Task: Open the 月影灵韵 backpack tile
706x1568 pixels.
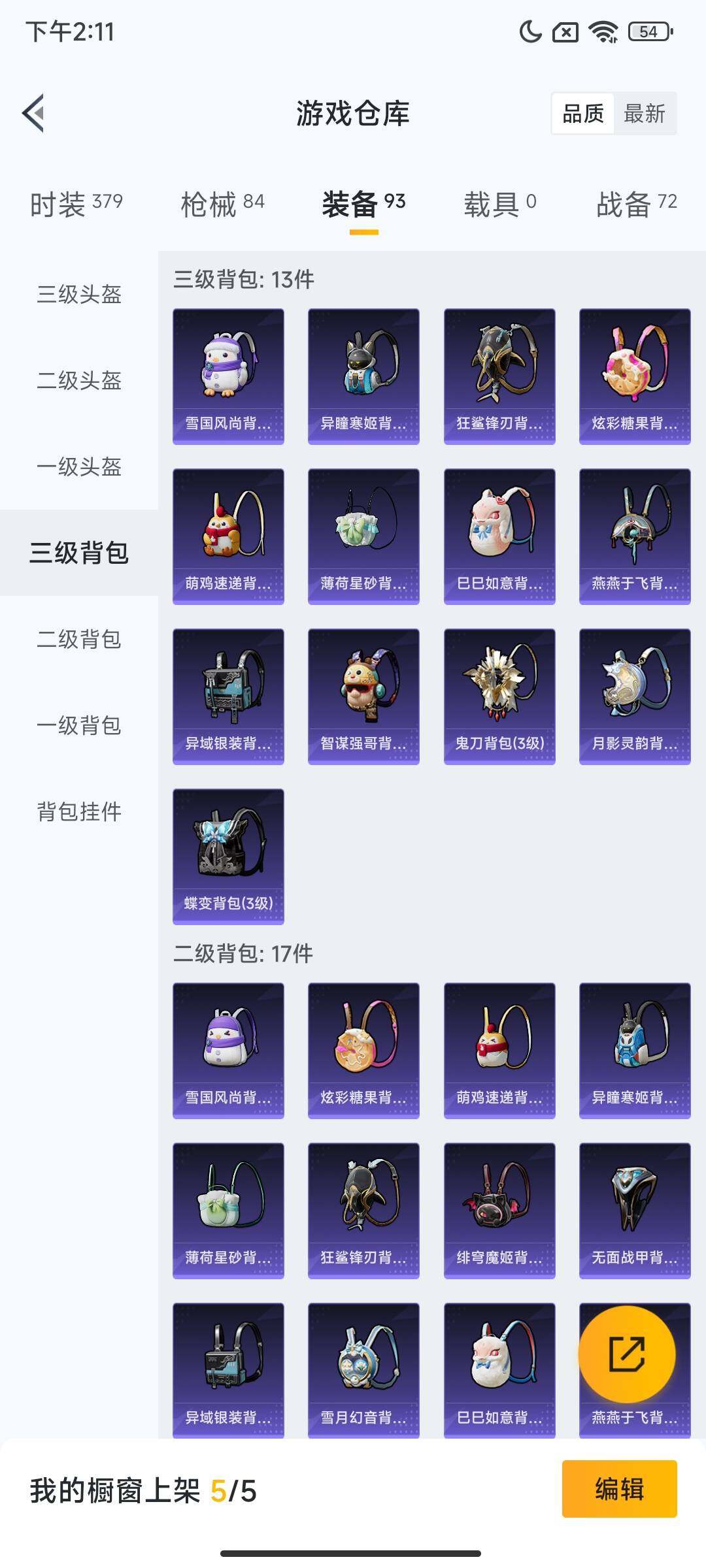Action: click(x=635, y=696)
